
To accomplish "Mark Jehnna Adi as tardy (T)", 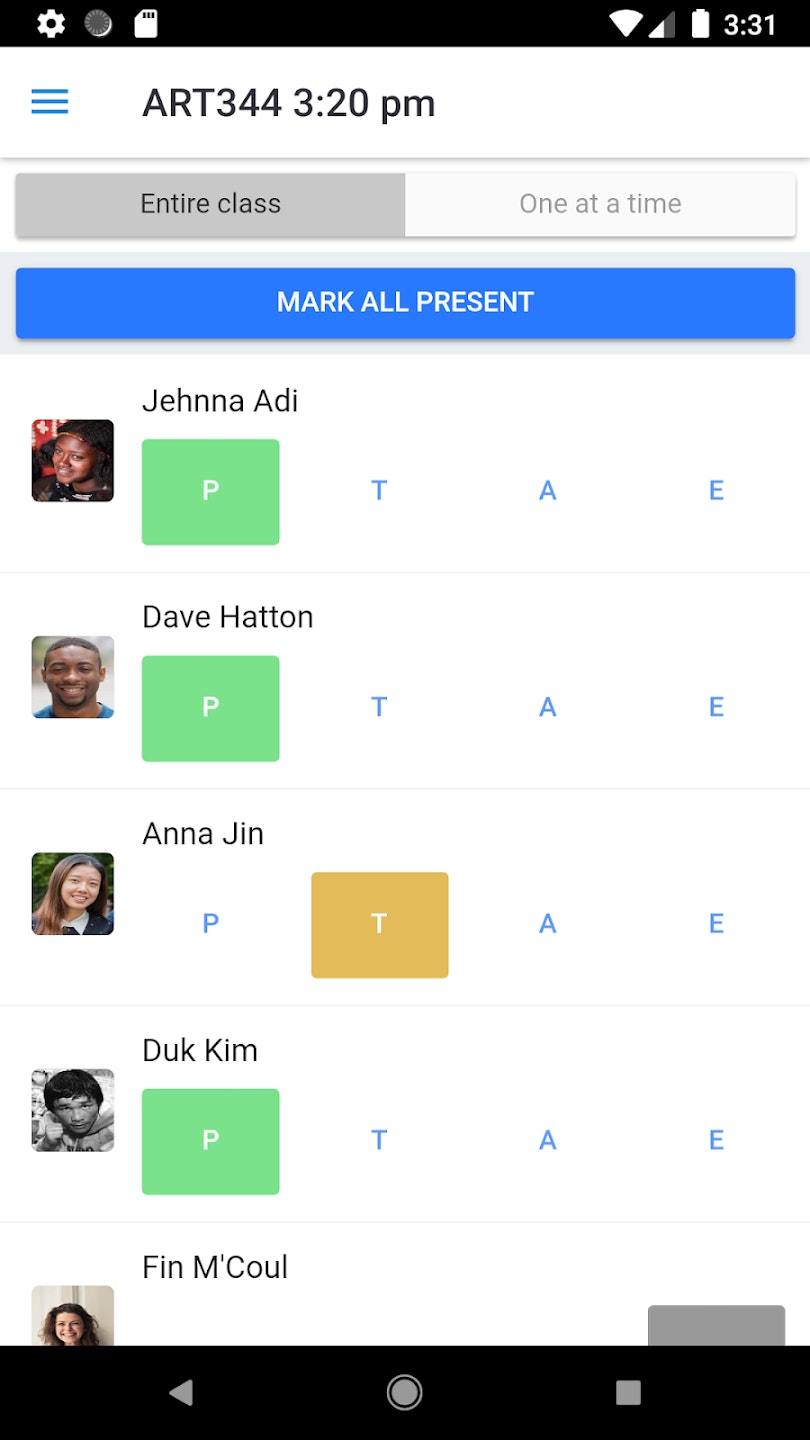I will point(379,491).
